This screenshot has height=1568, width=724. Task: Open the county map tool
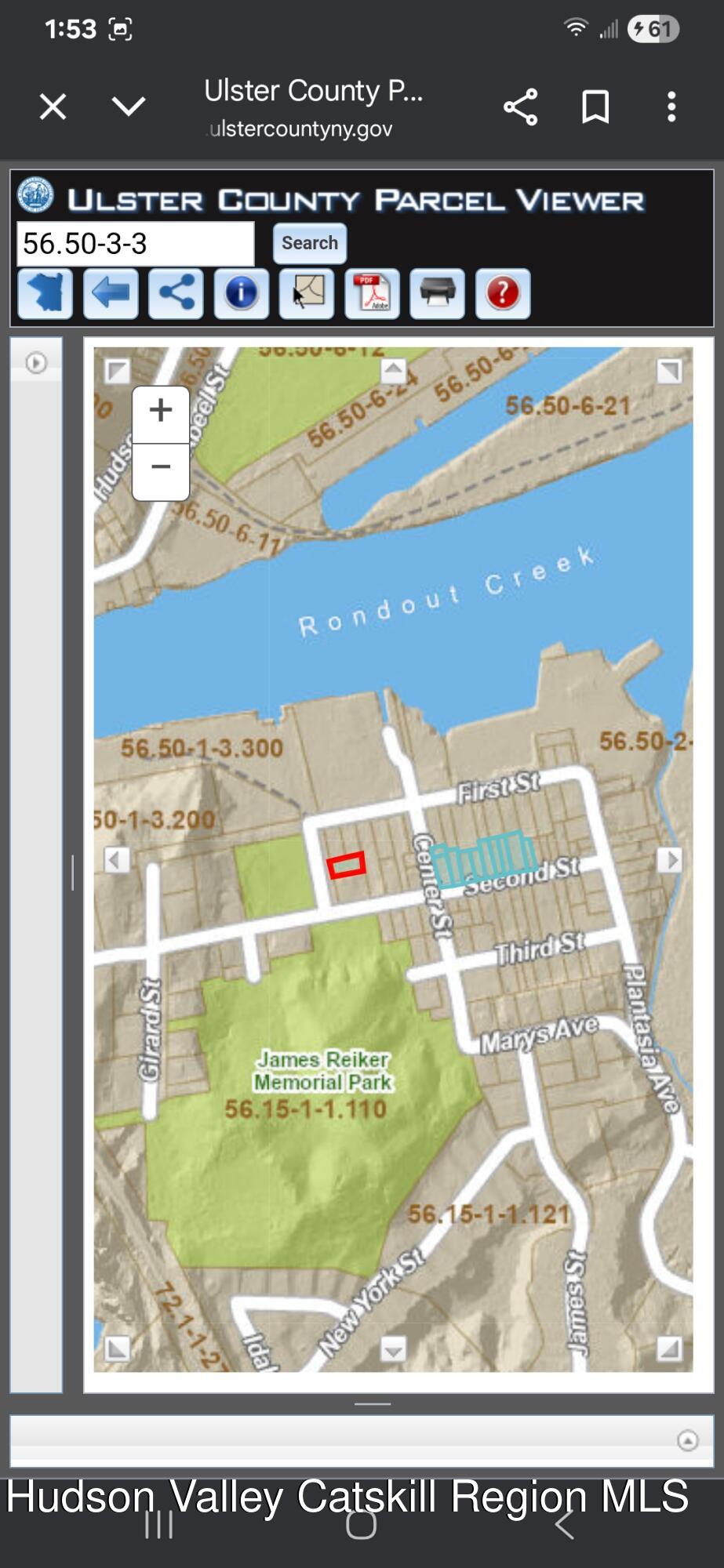pyautogui.click(x=45, y=293)
